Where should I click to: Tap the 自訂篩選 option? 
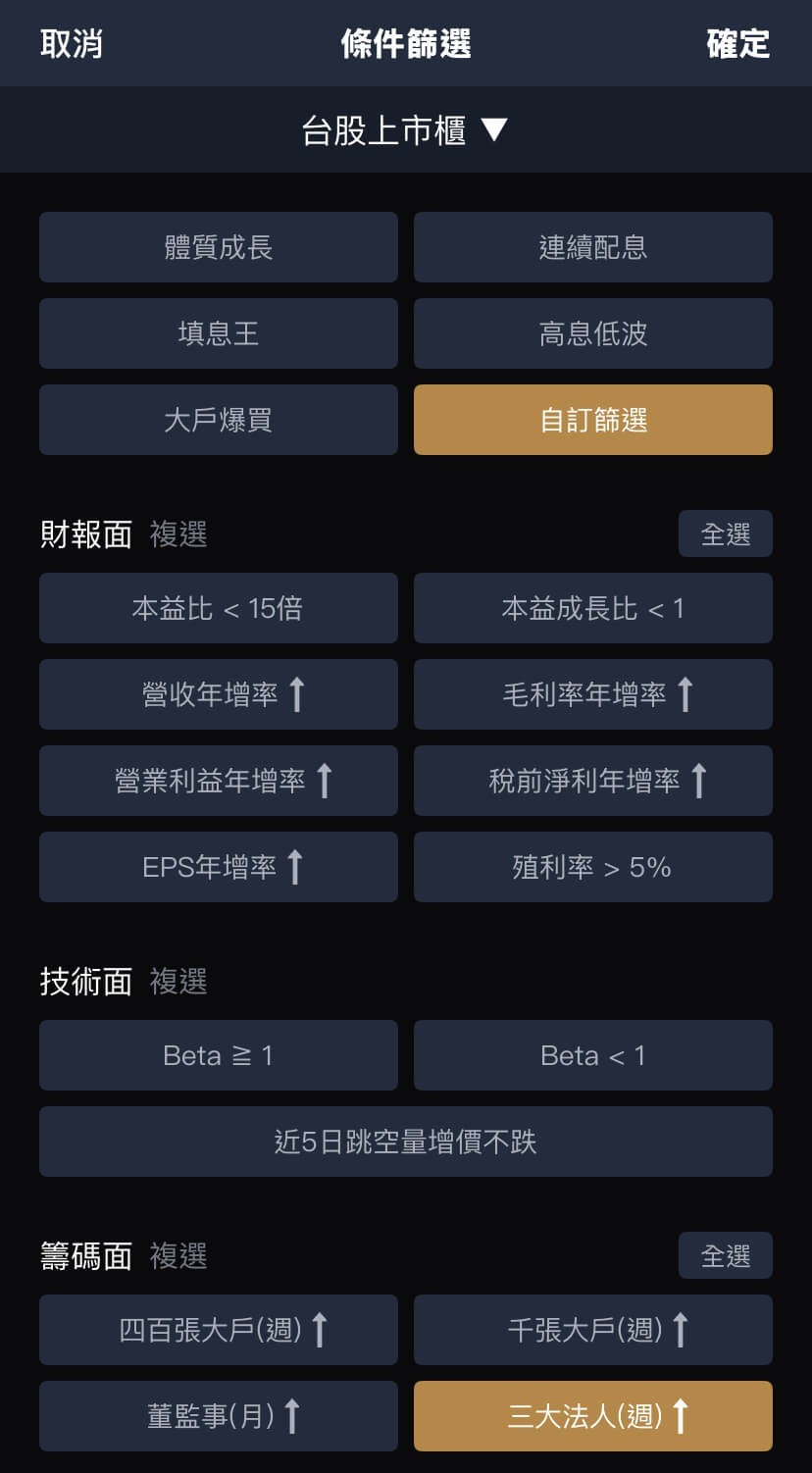tap(592, 420)
